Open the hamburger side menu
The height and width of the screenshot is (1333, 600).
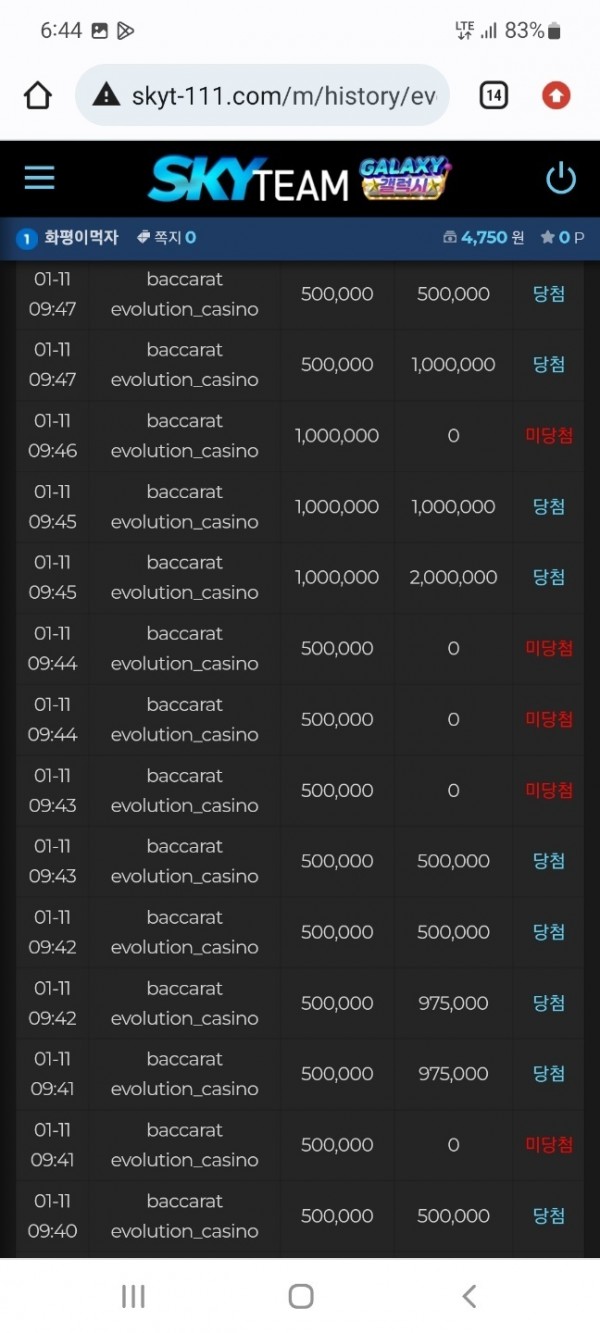coord(40,178)
